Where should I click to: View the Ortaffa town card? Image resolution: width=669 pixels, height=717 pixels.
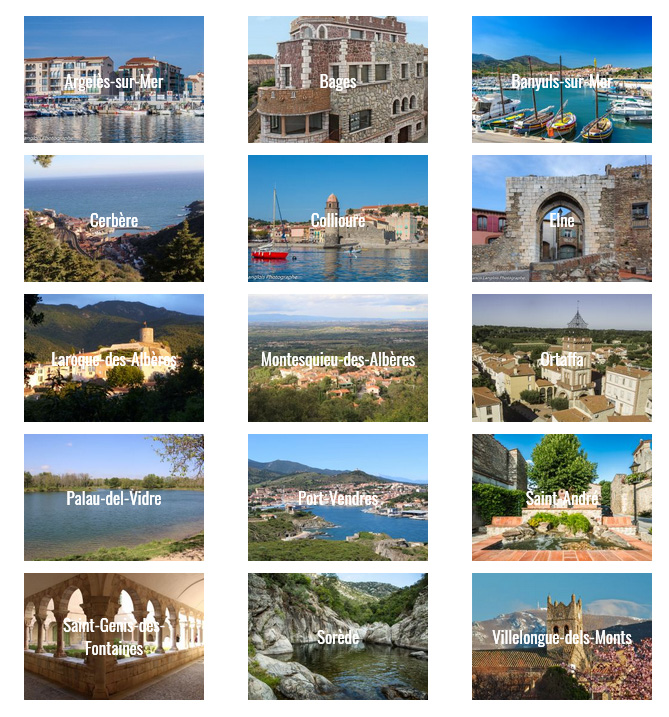(x=562, y=358)
